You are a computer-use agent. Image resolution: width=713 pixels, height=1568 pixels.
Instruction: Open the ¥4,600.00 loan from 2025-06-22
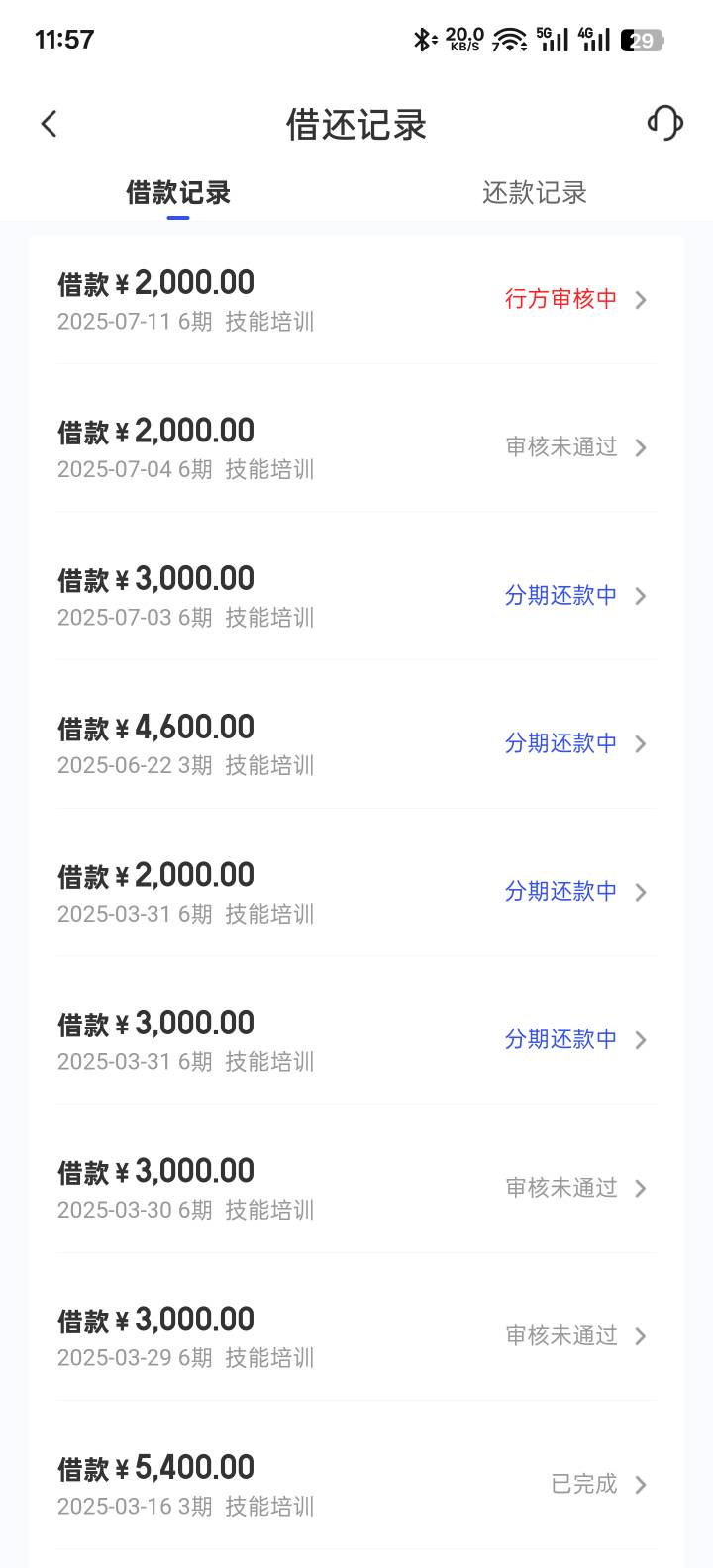pos(356,743)
